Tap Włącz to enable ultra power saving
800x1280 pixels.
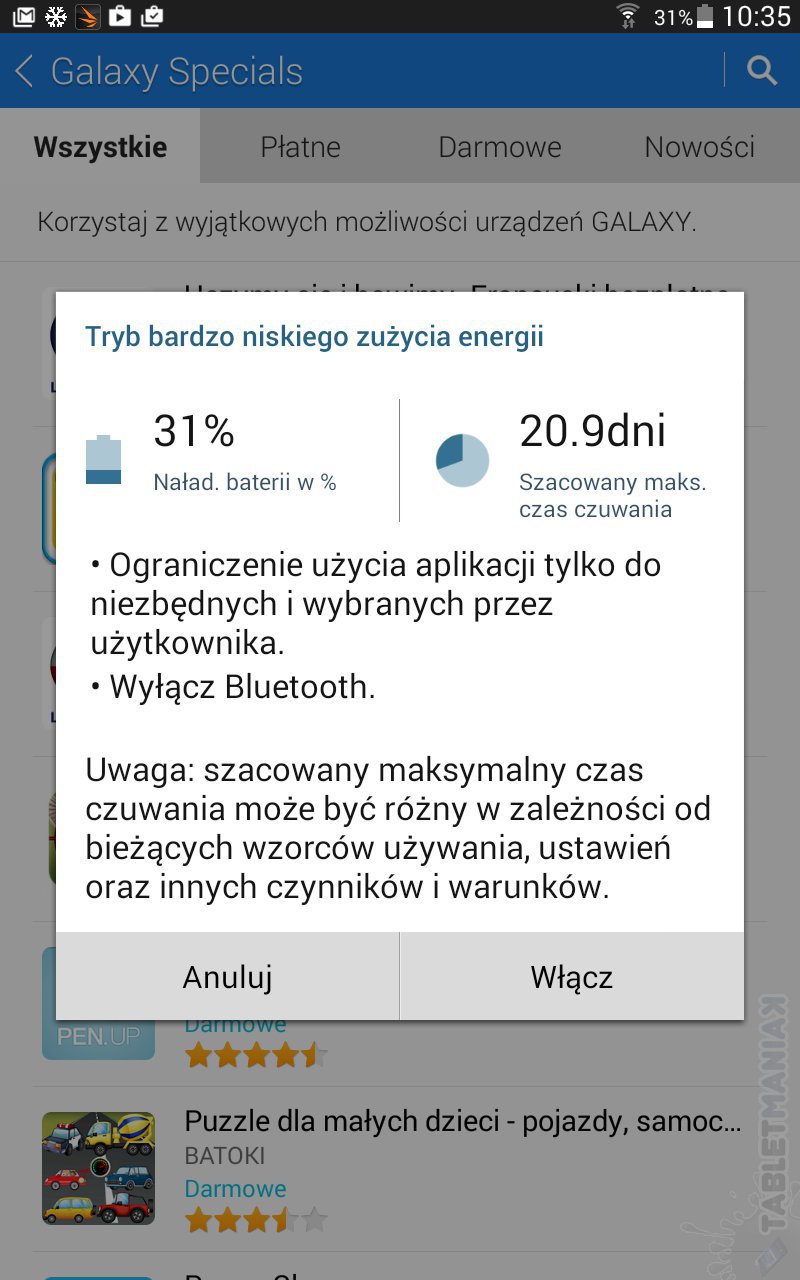[571, 977]
